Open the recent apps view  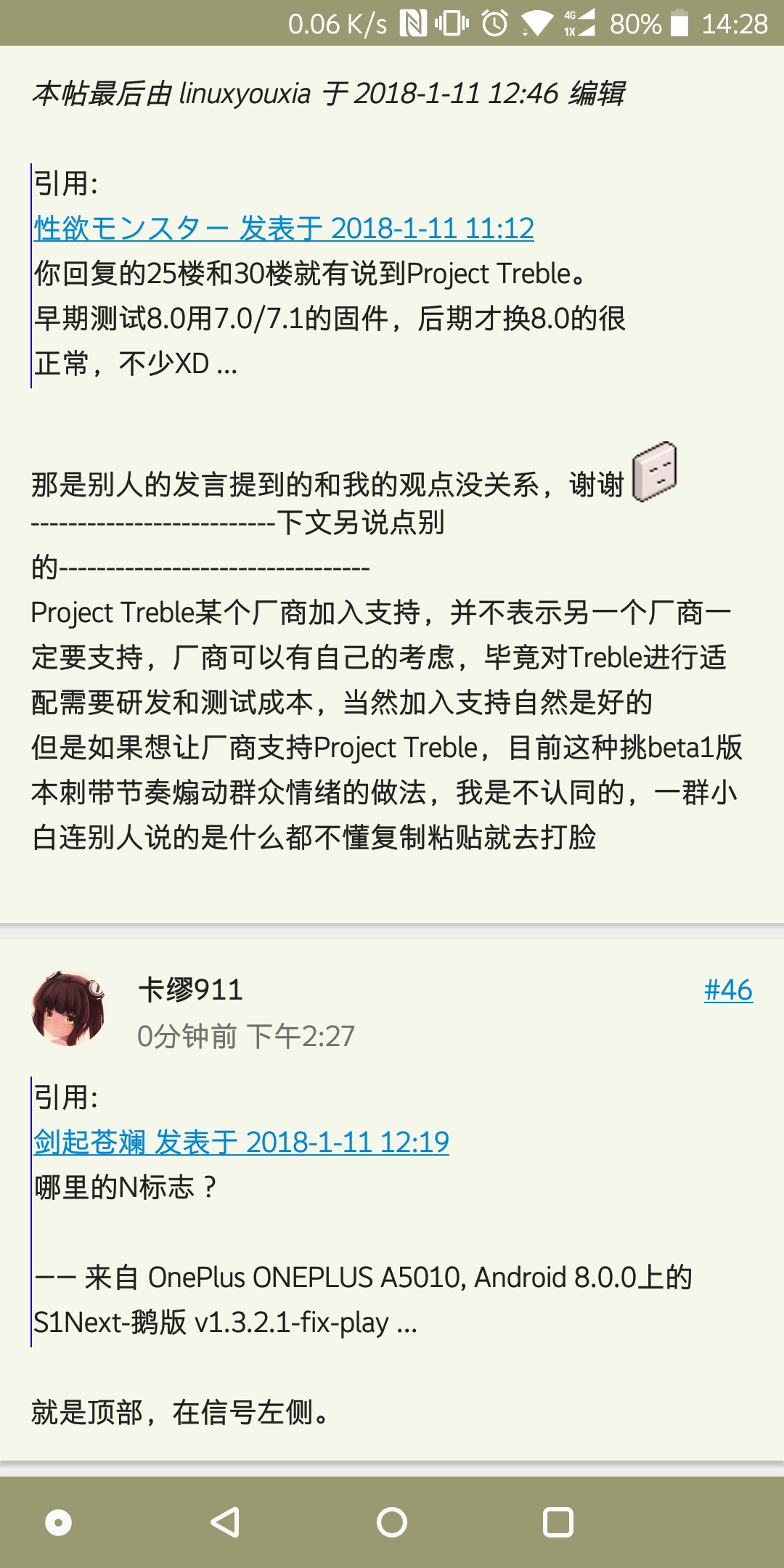coord(558,1522)
